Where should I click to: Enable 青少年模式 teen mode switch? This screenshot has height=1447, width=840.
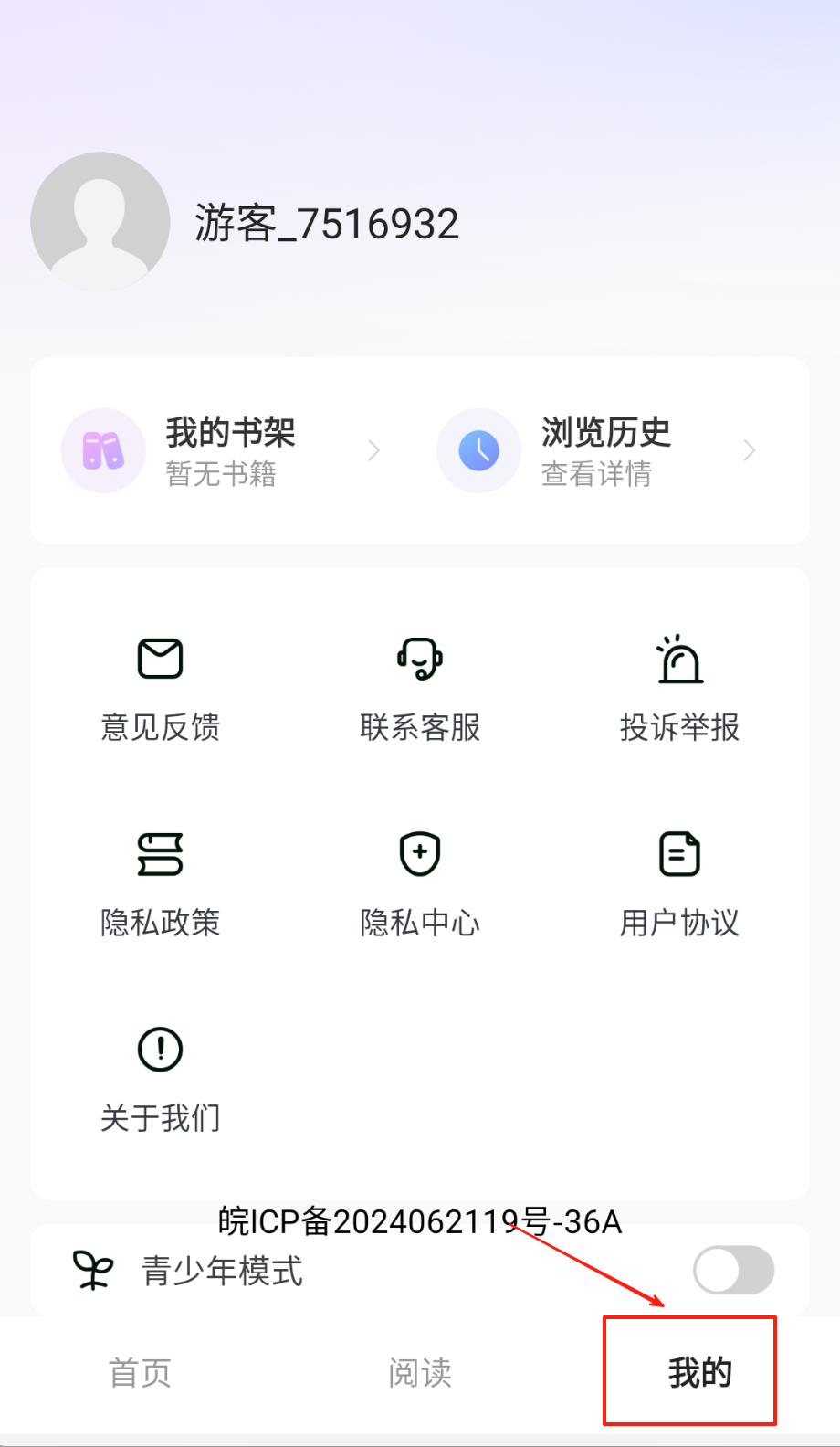[x=733, y=1270]
